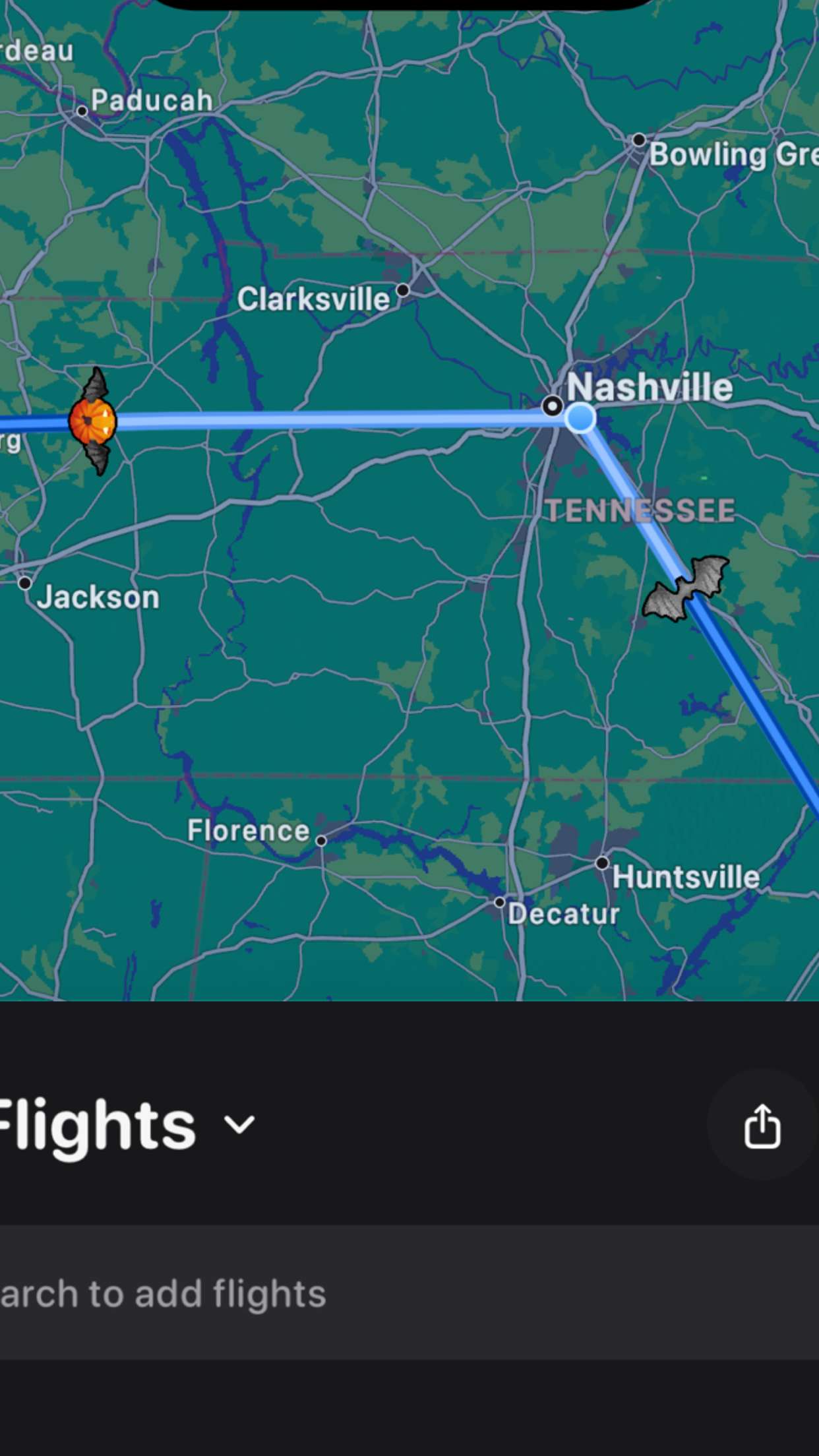Tap the blue airport marker at Nashville
The image size is (819, 1456).
580,417
